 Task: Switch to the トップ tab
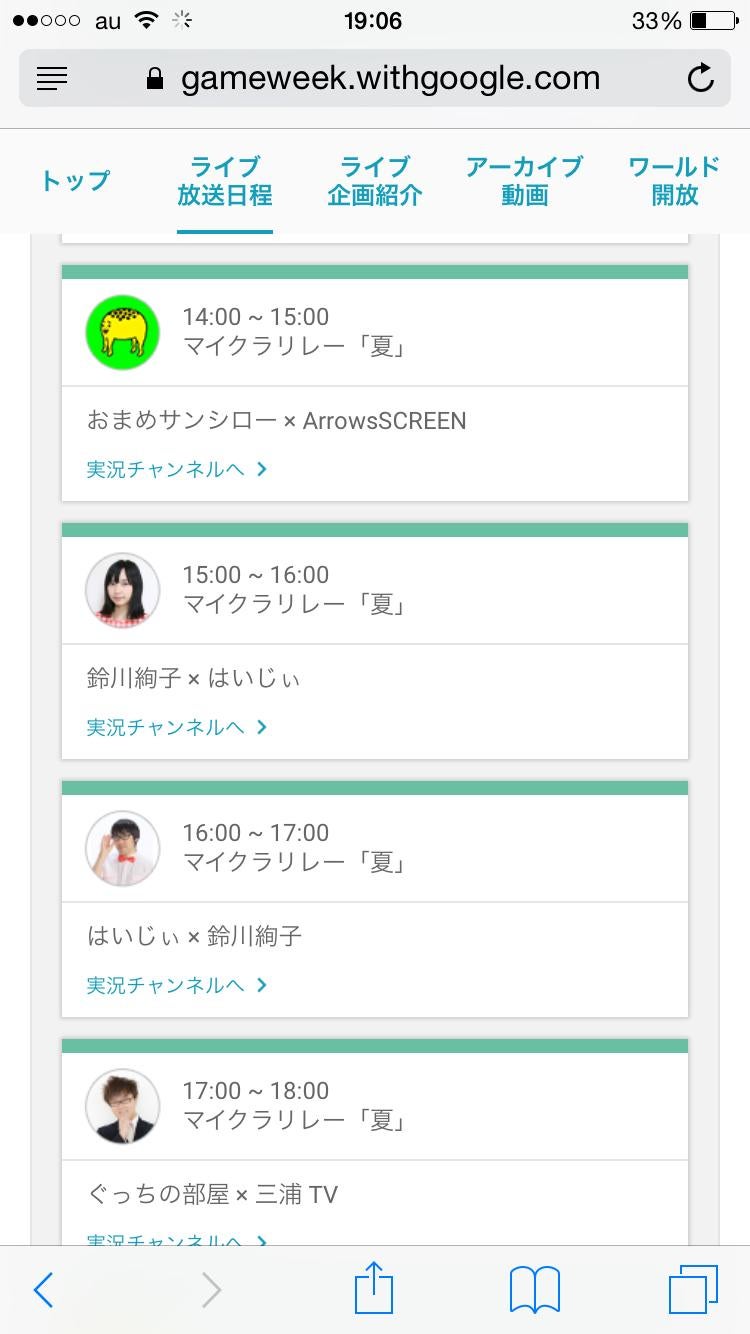pos(75,181)
